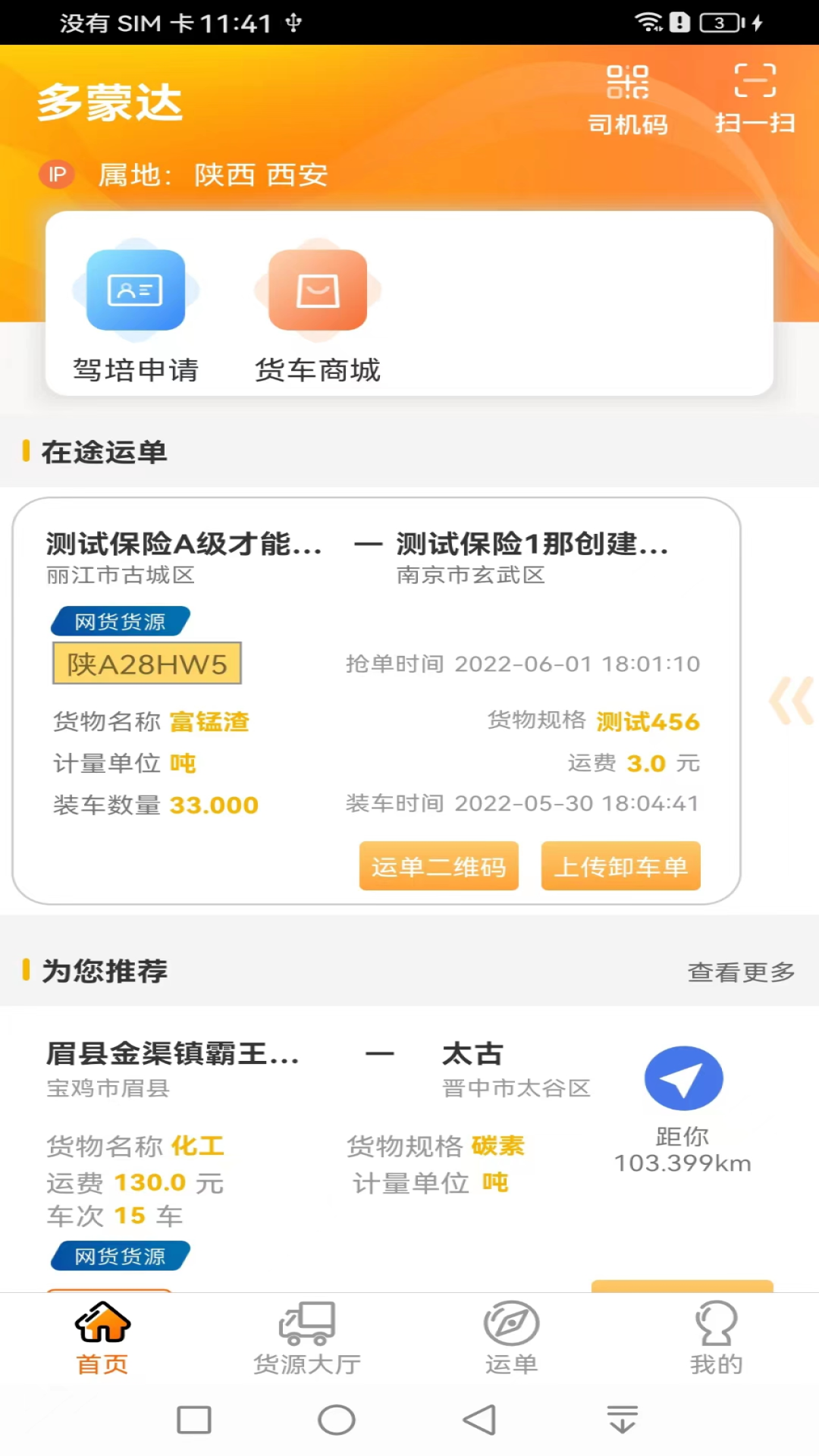
Task: Tap the 网货货源 source tag
Action: point(120,620)
